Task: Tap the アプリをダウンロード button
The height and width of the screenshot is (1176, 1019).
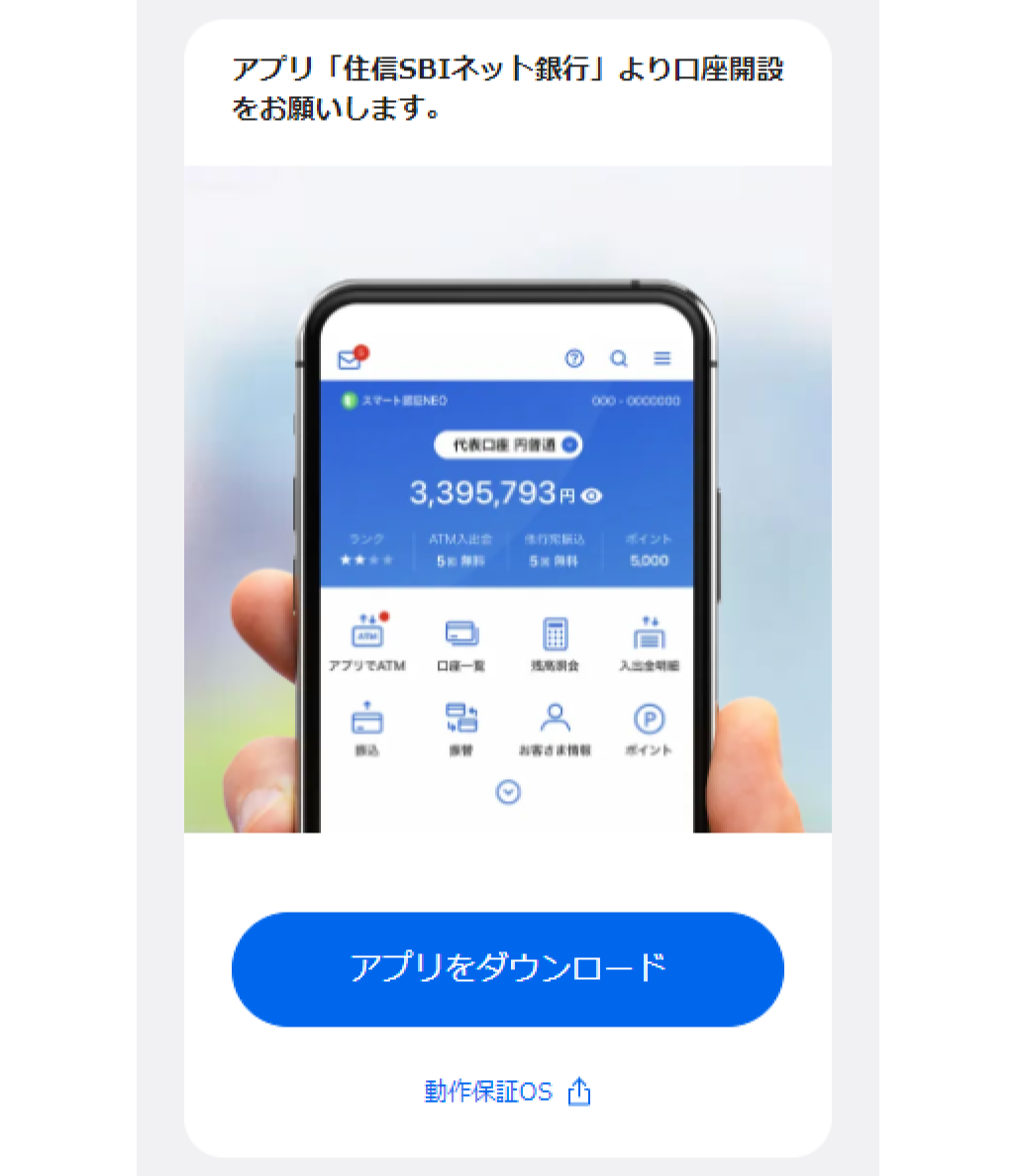Action: click(x=507, y=968)
